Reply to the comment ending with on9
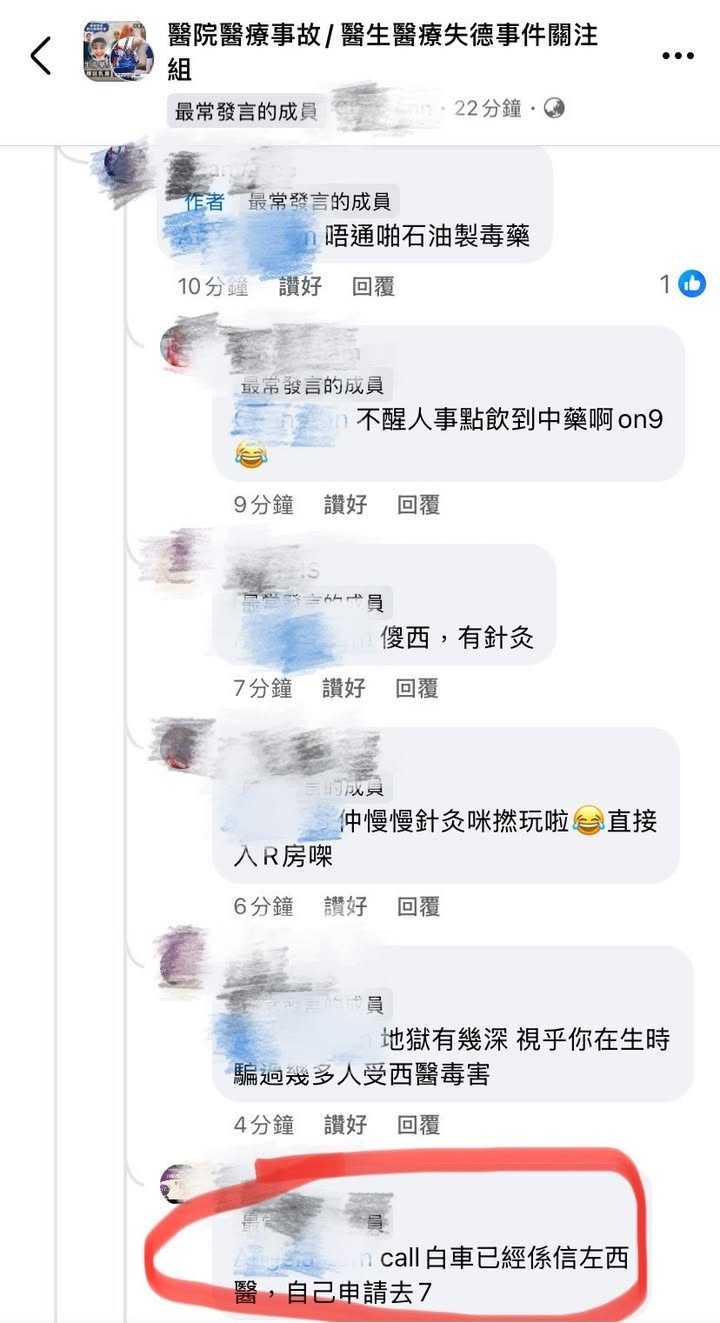The width and height of the screenshot is (720, 1323). coord(419,505)
